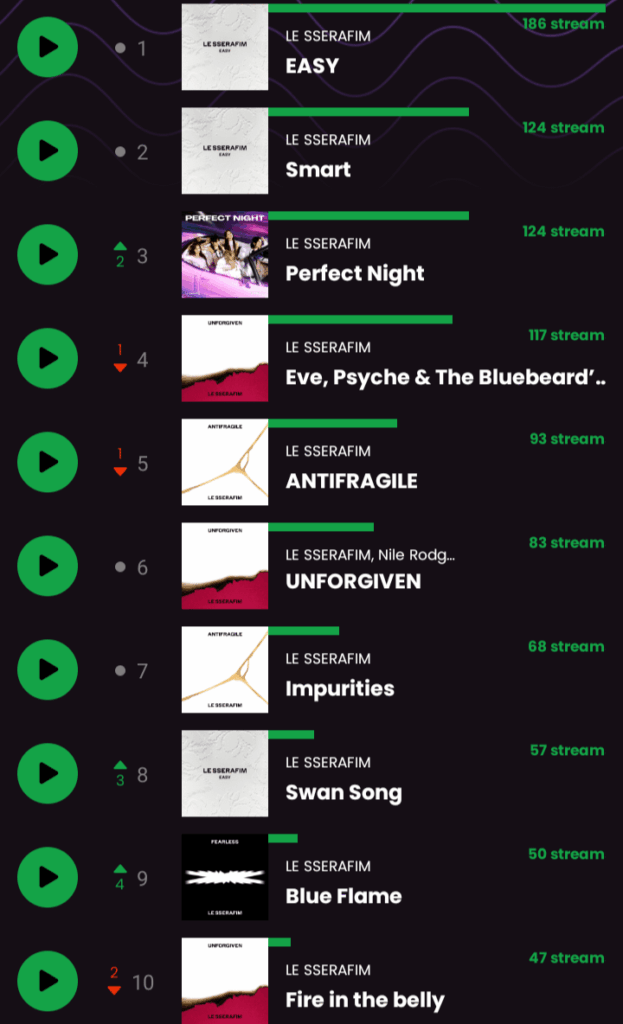Play ANTIFRAGILE
Screen dimensions: 623x1024
pos(47,462)
